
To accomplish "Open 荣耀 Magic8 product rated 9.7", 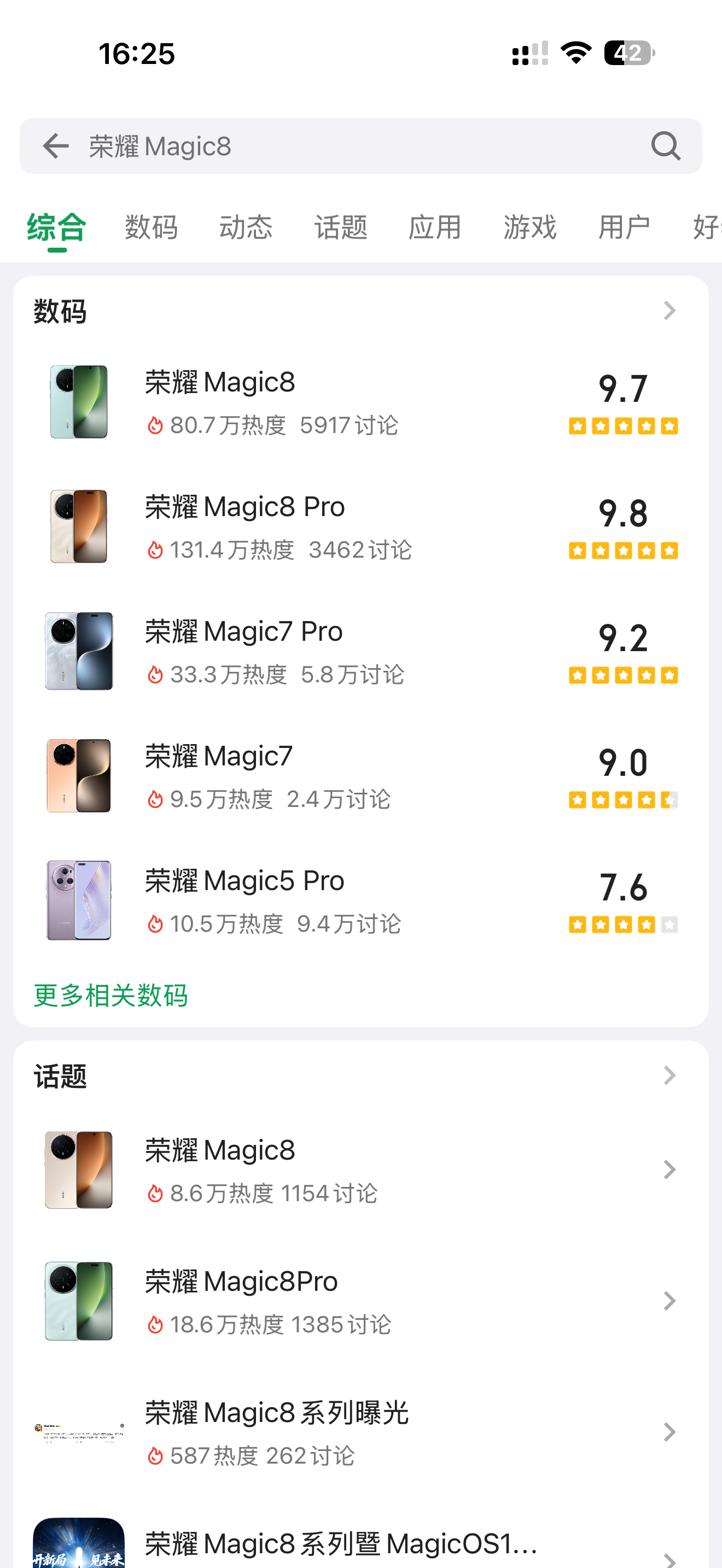I will [x=359, y=402].
